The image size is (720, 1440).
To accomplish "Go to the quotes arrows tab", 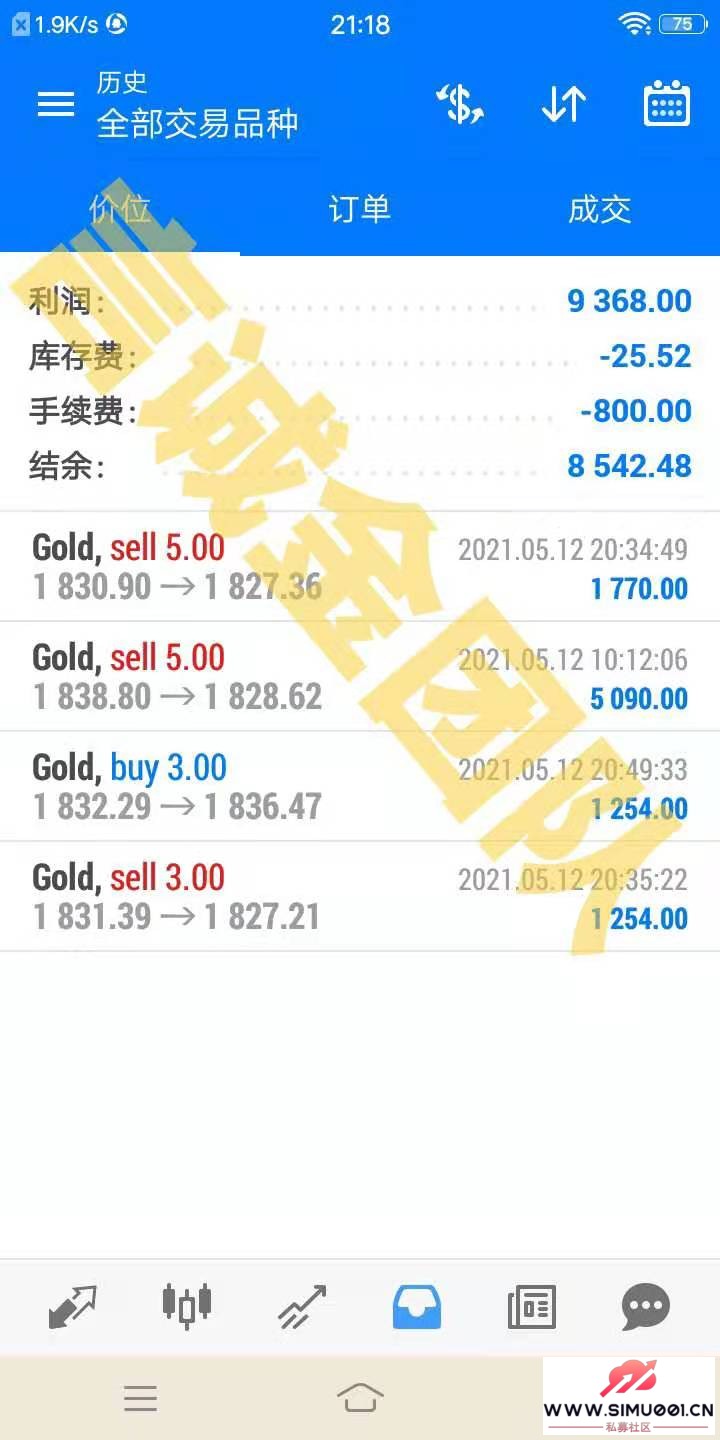I will [x=73, y=1306].
